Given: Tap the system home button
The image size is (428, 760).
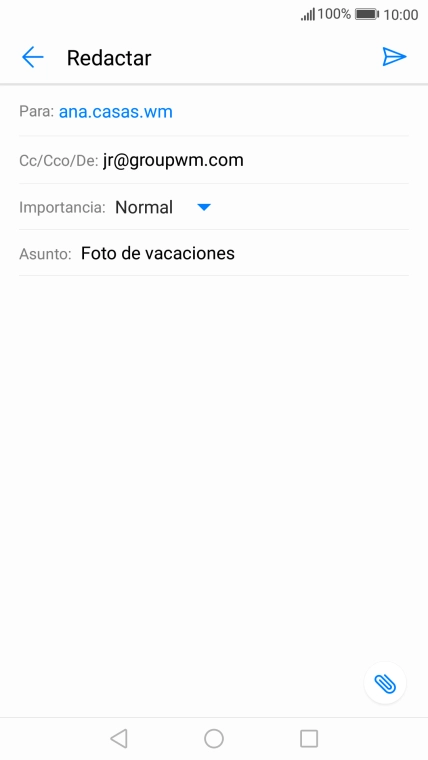Looking at the screenshot, I should [214, 739].
